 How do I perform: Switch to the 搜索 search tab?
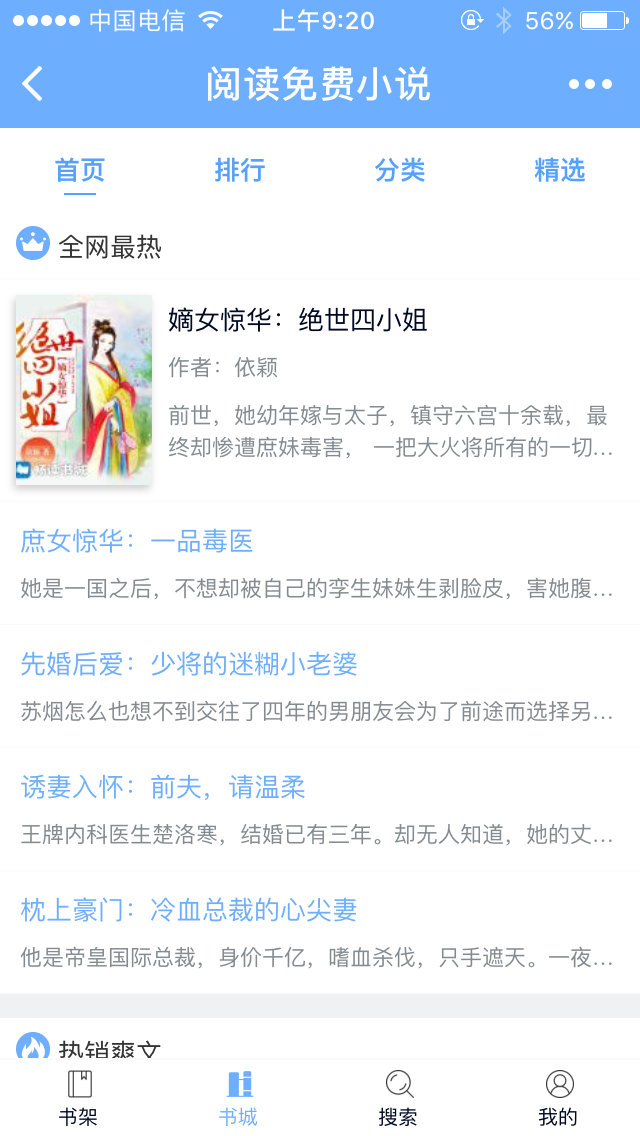[399, 1097]
